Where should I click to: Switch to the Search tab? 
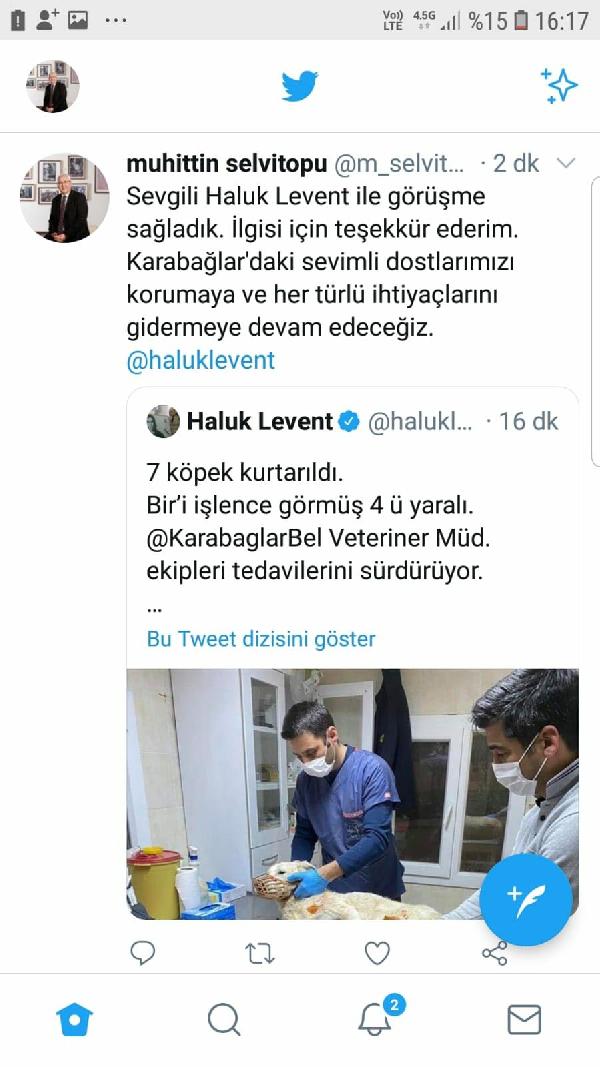[x=224, y=1019]
